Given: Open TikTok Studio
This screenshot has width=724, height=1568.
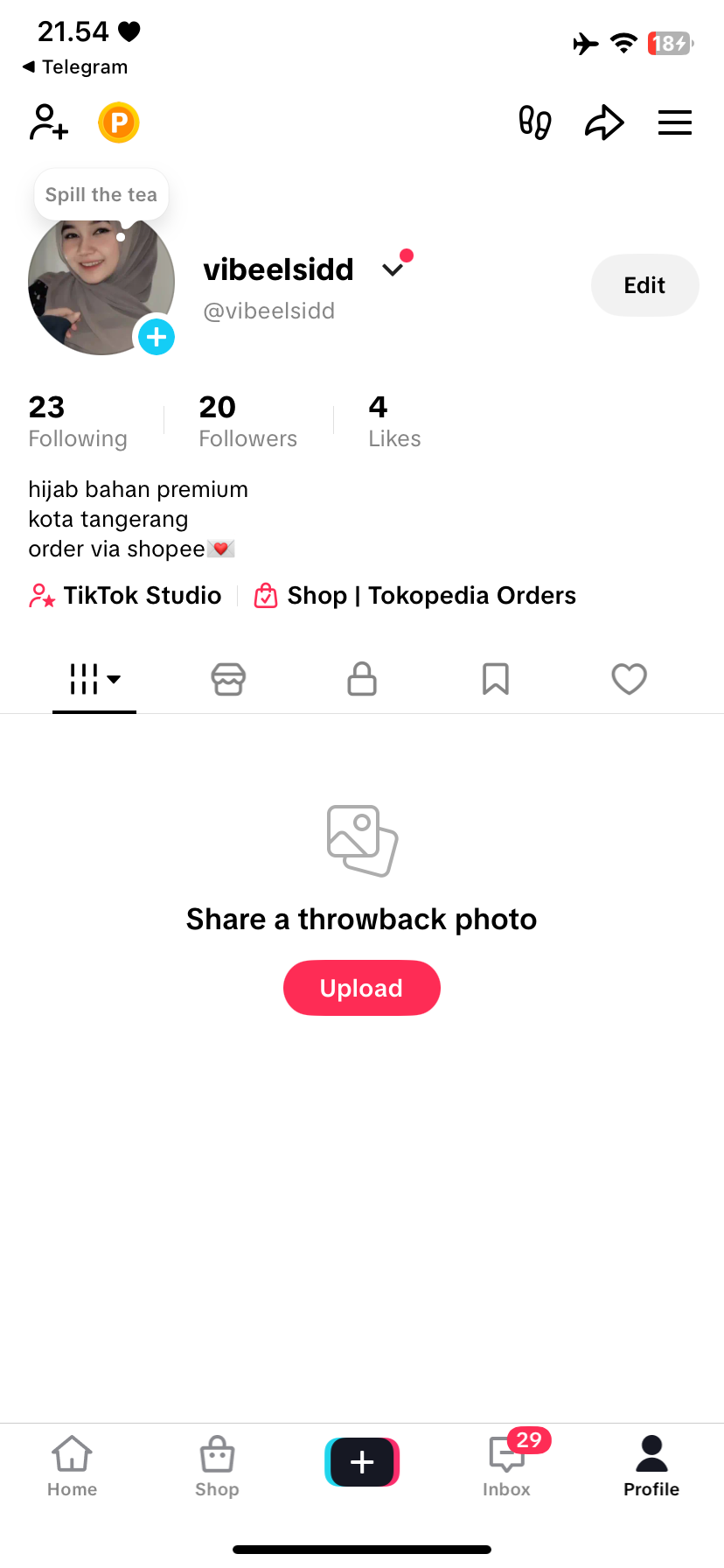Looking at the screenshot, I should click(126, 596).
